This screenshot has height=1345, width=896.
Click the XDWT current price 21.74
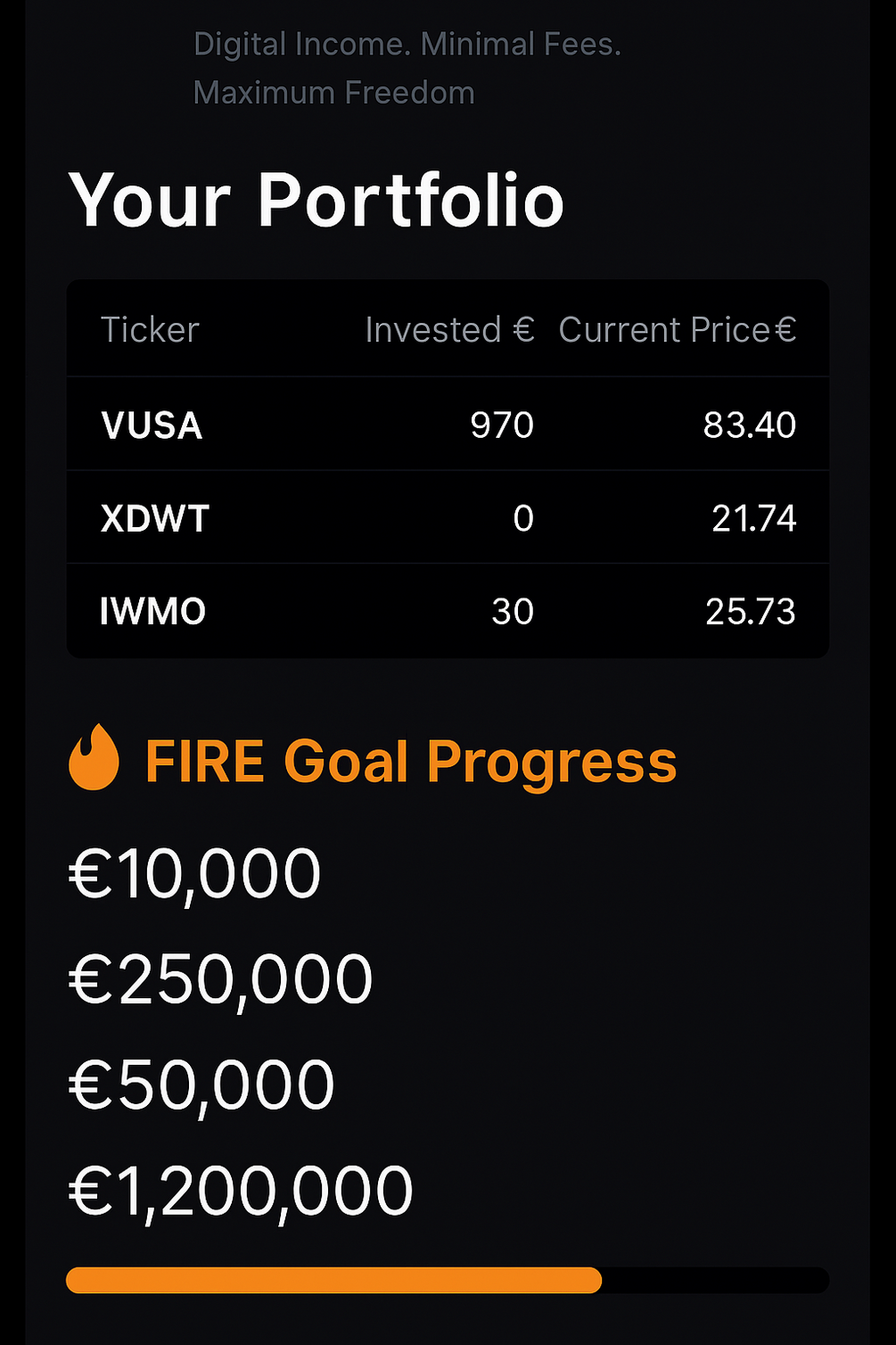click(x=754, y=518)
